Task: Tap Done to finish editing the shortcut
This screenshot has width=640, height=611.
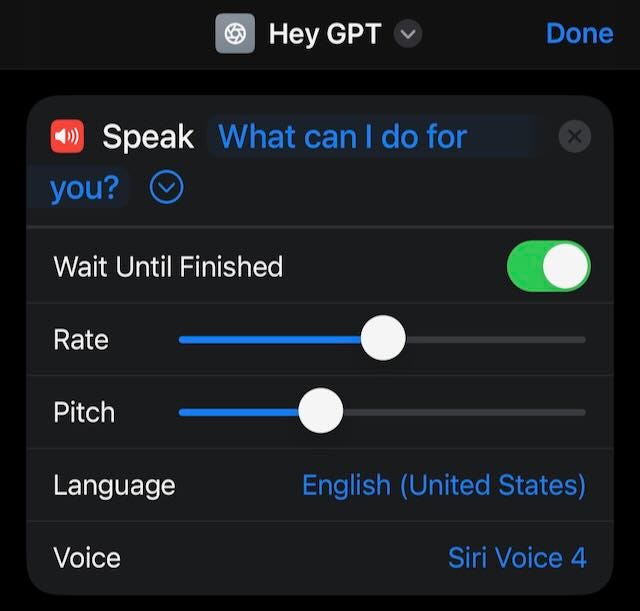Action: coord(579,33)
